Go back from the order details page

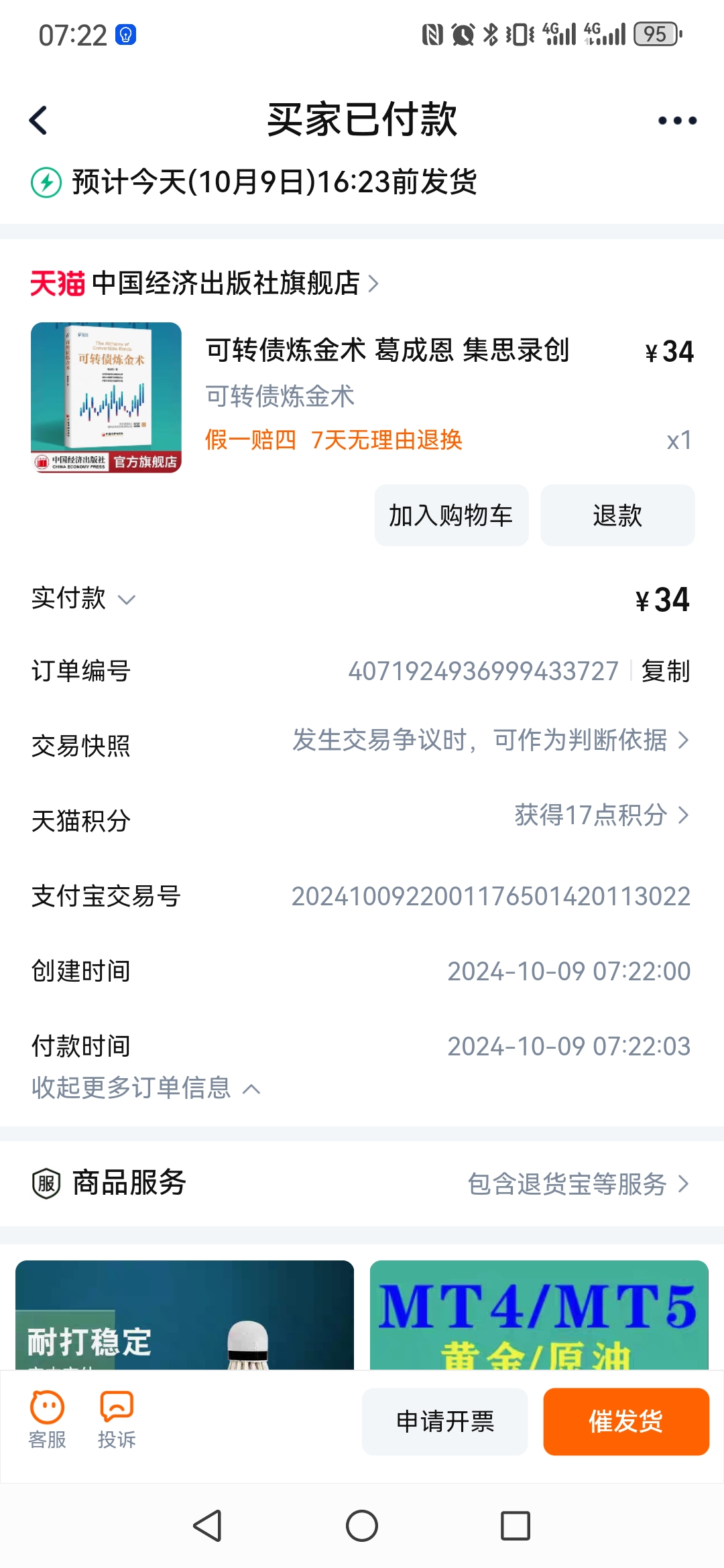[x=39, y=121]
